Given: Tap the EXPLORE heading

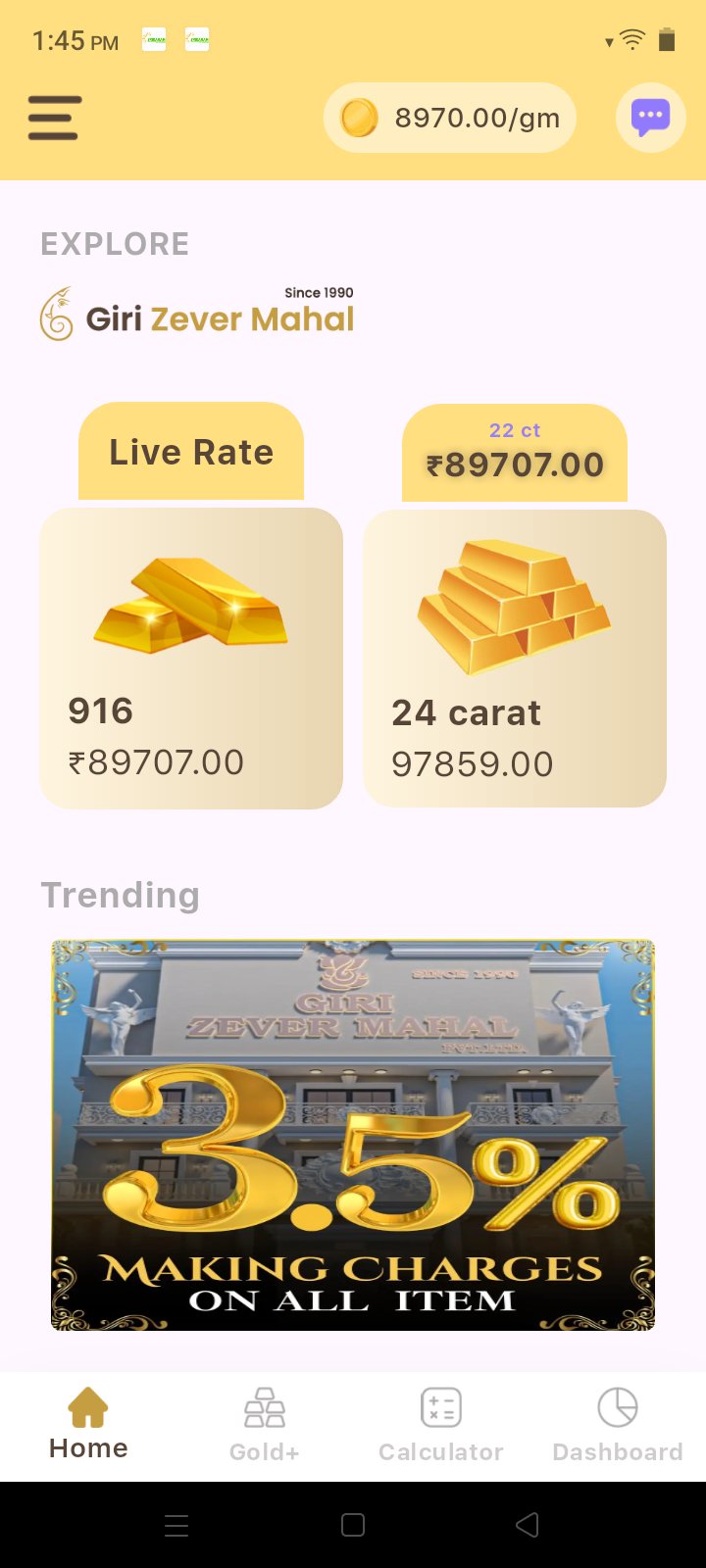Looking at the screenshot, I should click(114, 243).
